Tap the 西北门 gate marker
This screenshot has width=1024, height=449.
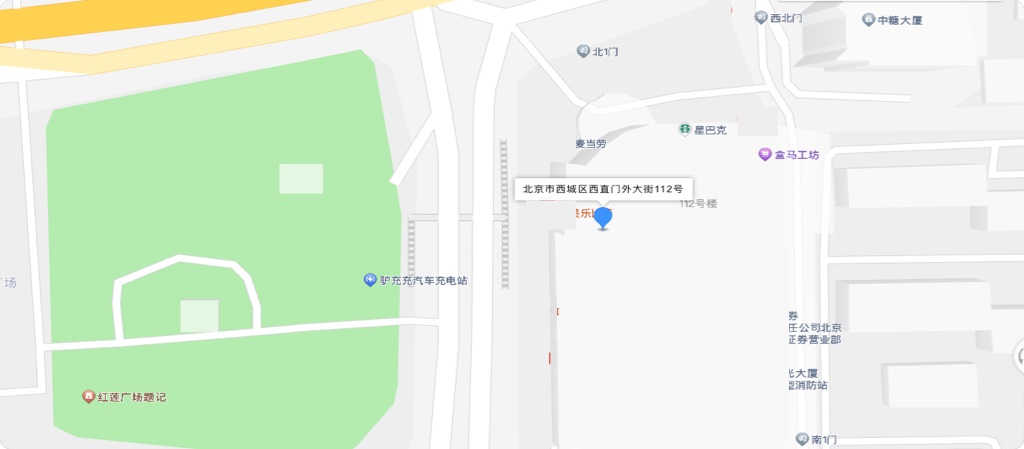[761, 17]
